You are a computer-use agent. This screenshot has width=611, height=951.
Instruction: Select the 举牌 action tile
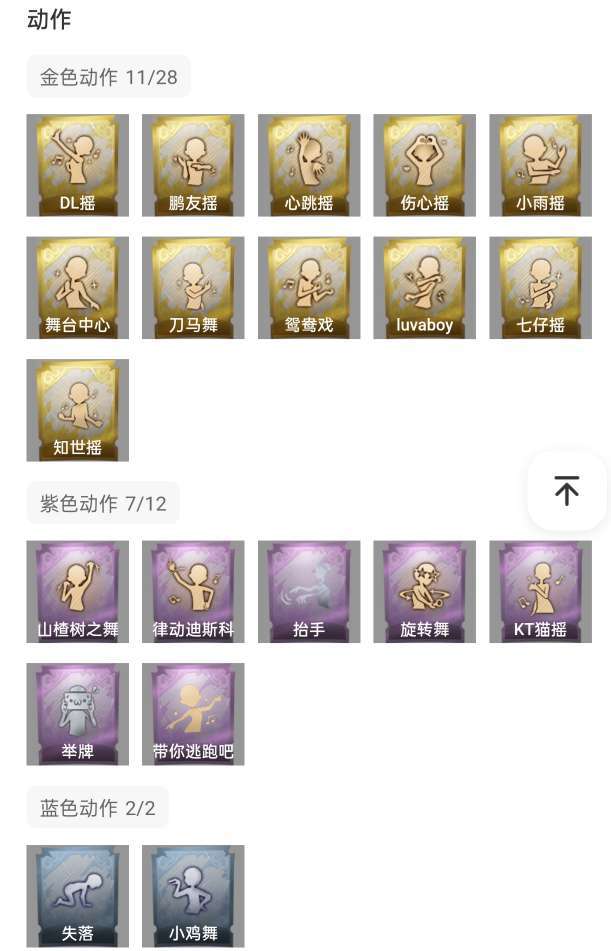78,714
